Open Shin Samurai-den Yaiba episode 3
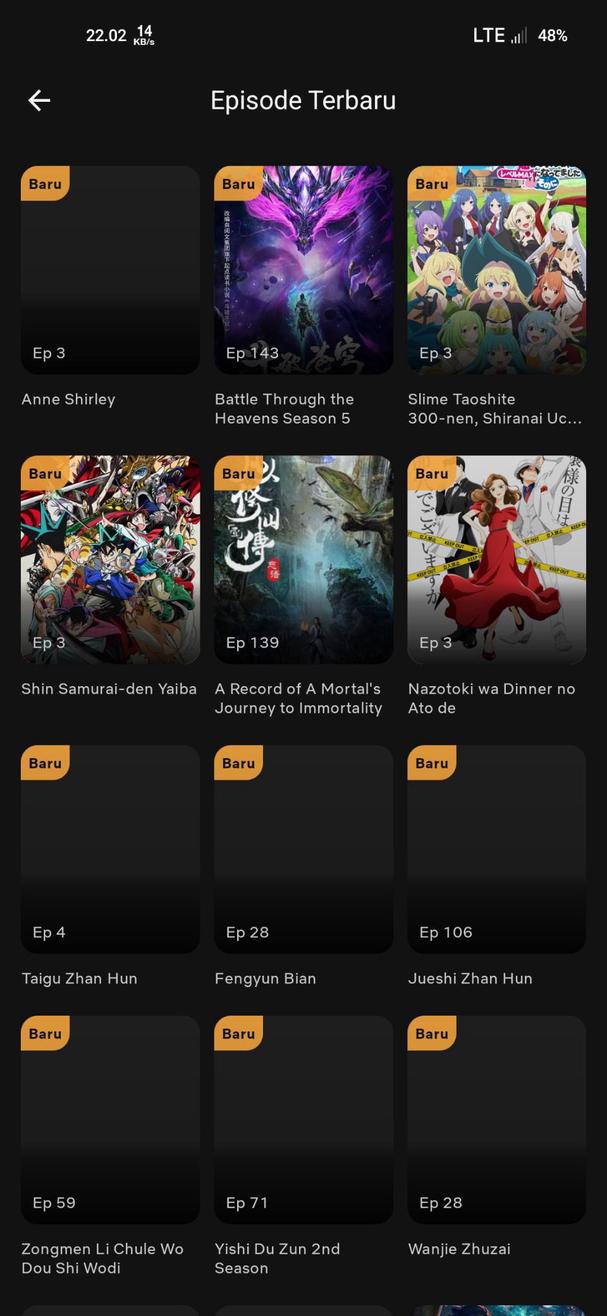 tap(110, 560)
